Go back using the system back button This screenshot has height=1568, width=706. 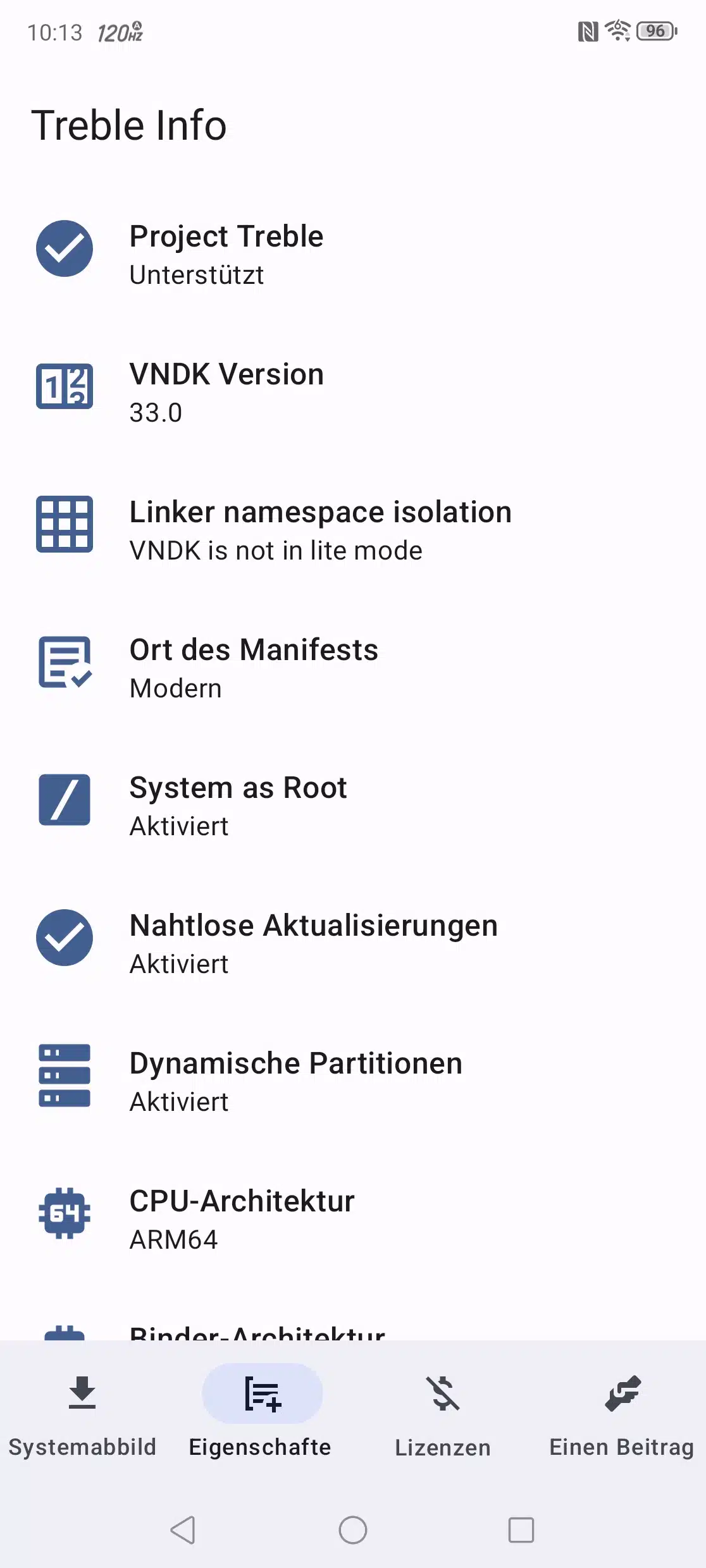[183, 1530]
